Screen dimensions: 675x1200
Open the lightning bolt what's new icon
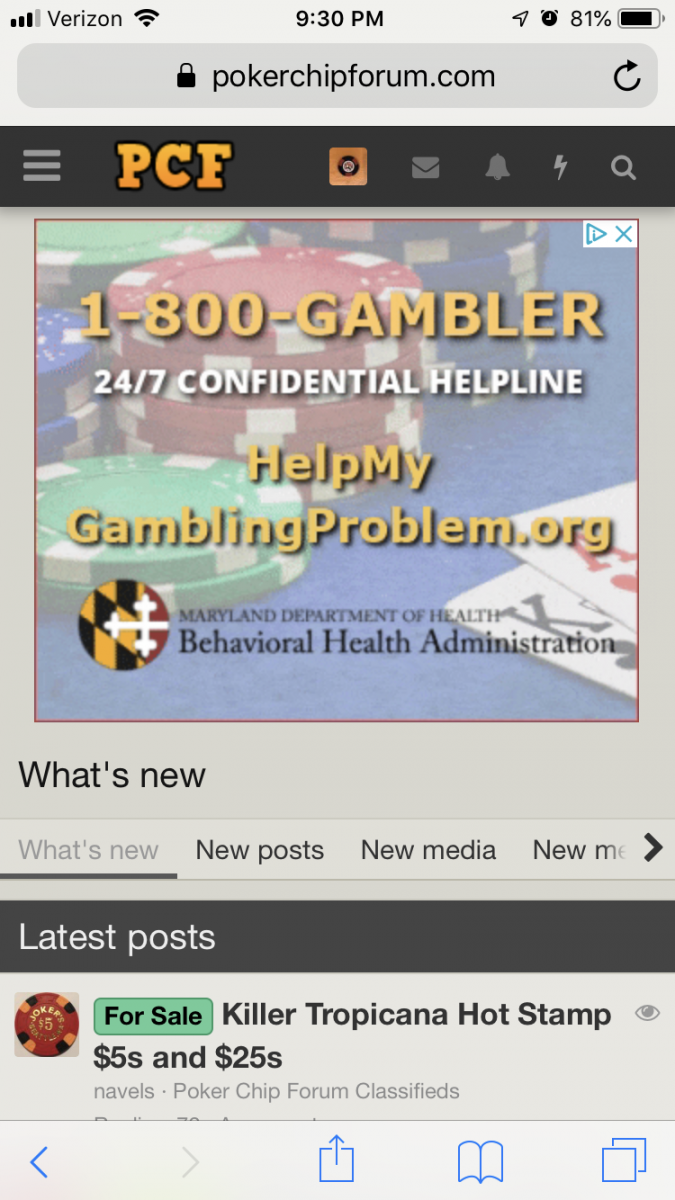561,168
